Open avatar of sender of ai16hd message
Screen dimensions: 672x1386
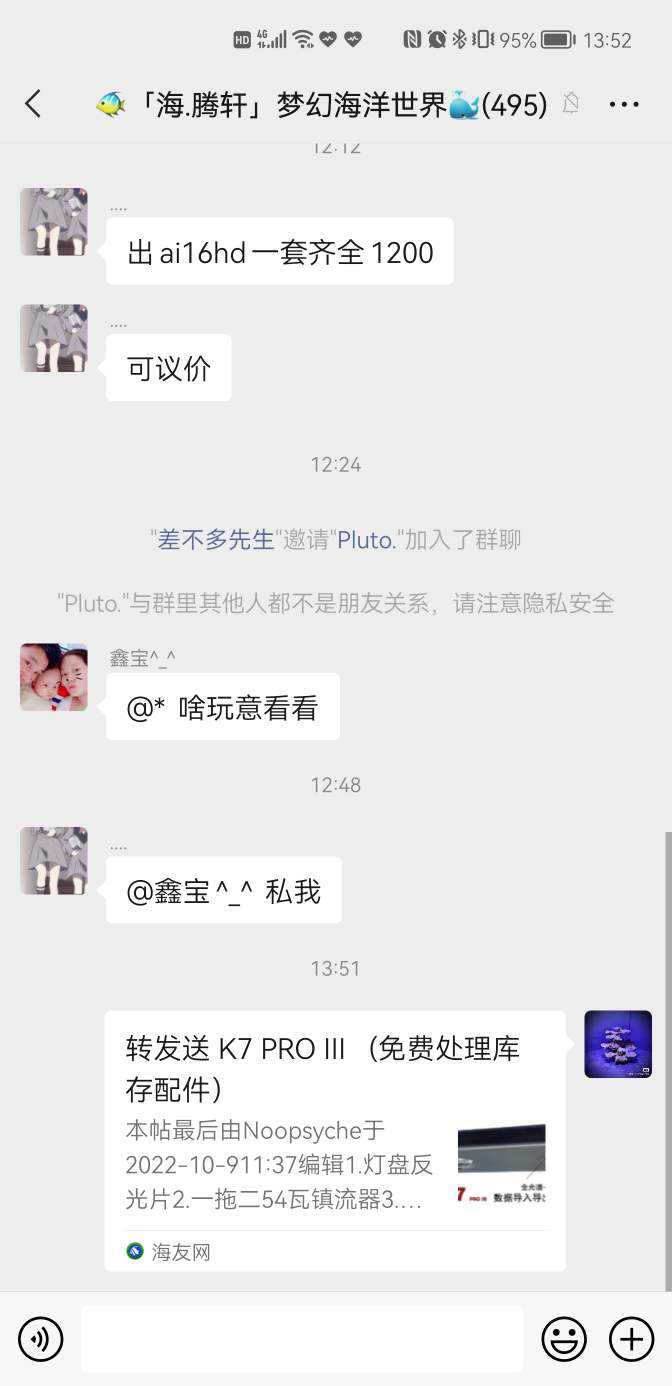coord(54,222)
